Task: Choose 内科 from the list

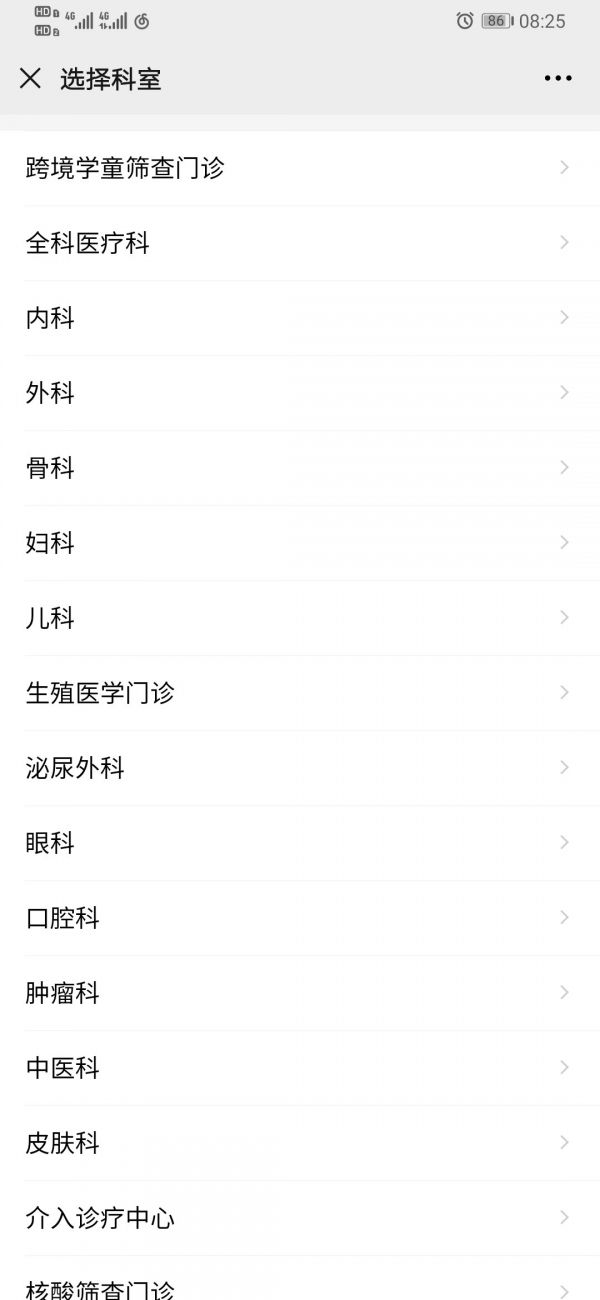Action: (300, 318)
